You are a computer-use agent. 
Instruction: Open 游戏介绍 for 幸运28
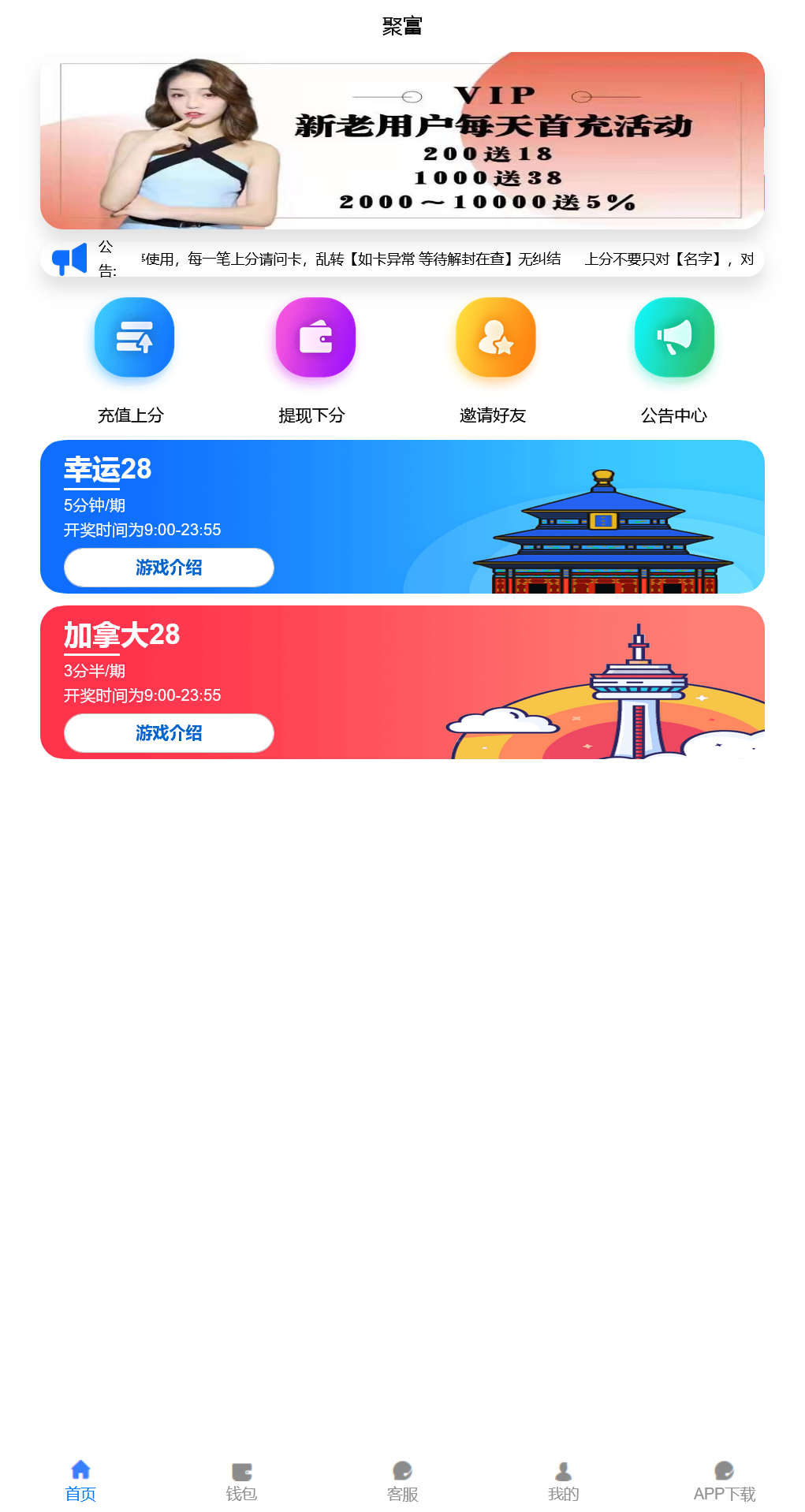pos(168,568)
